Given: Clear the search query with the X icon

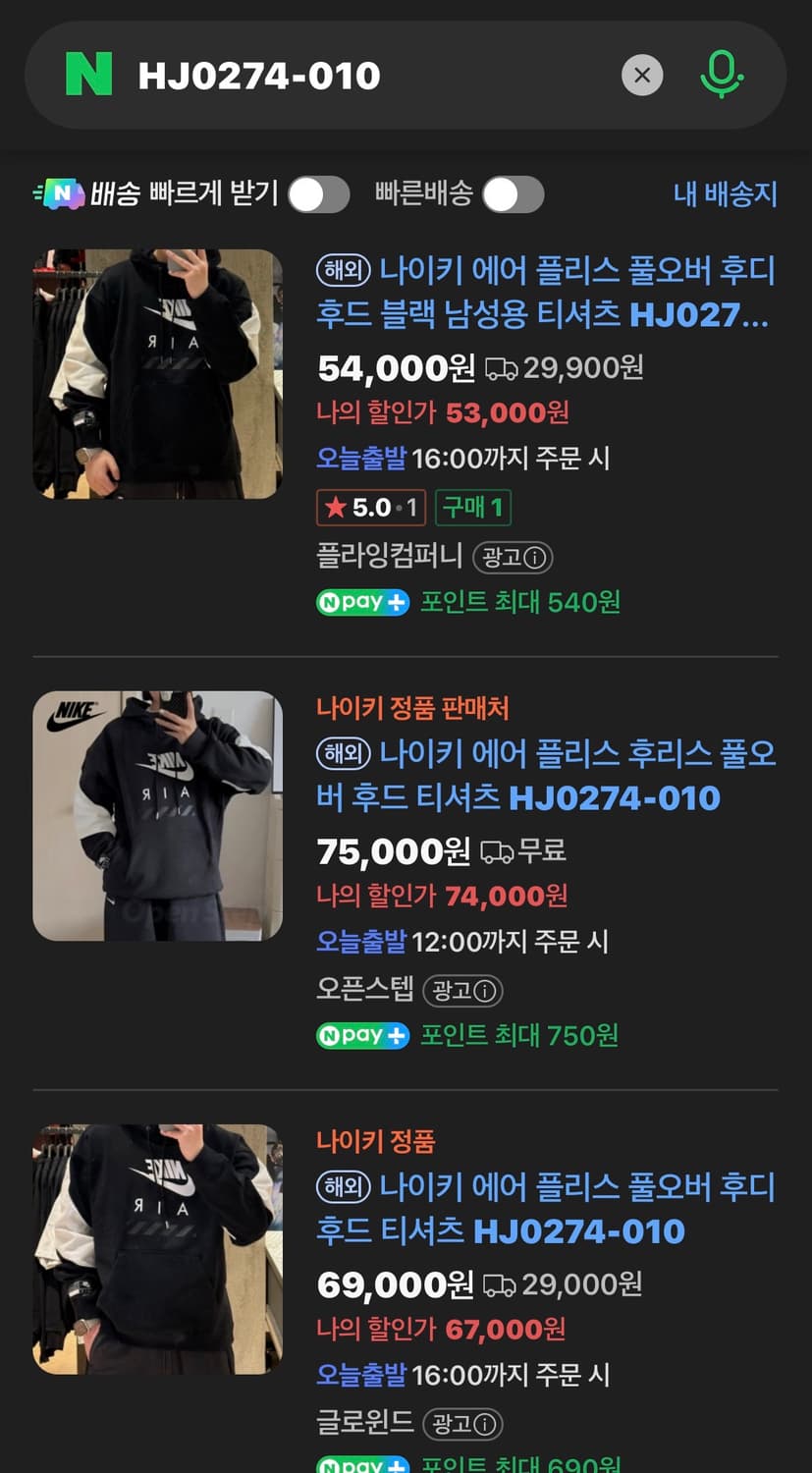Looking at the screenshot, I should point(642,75).
